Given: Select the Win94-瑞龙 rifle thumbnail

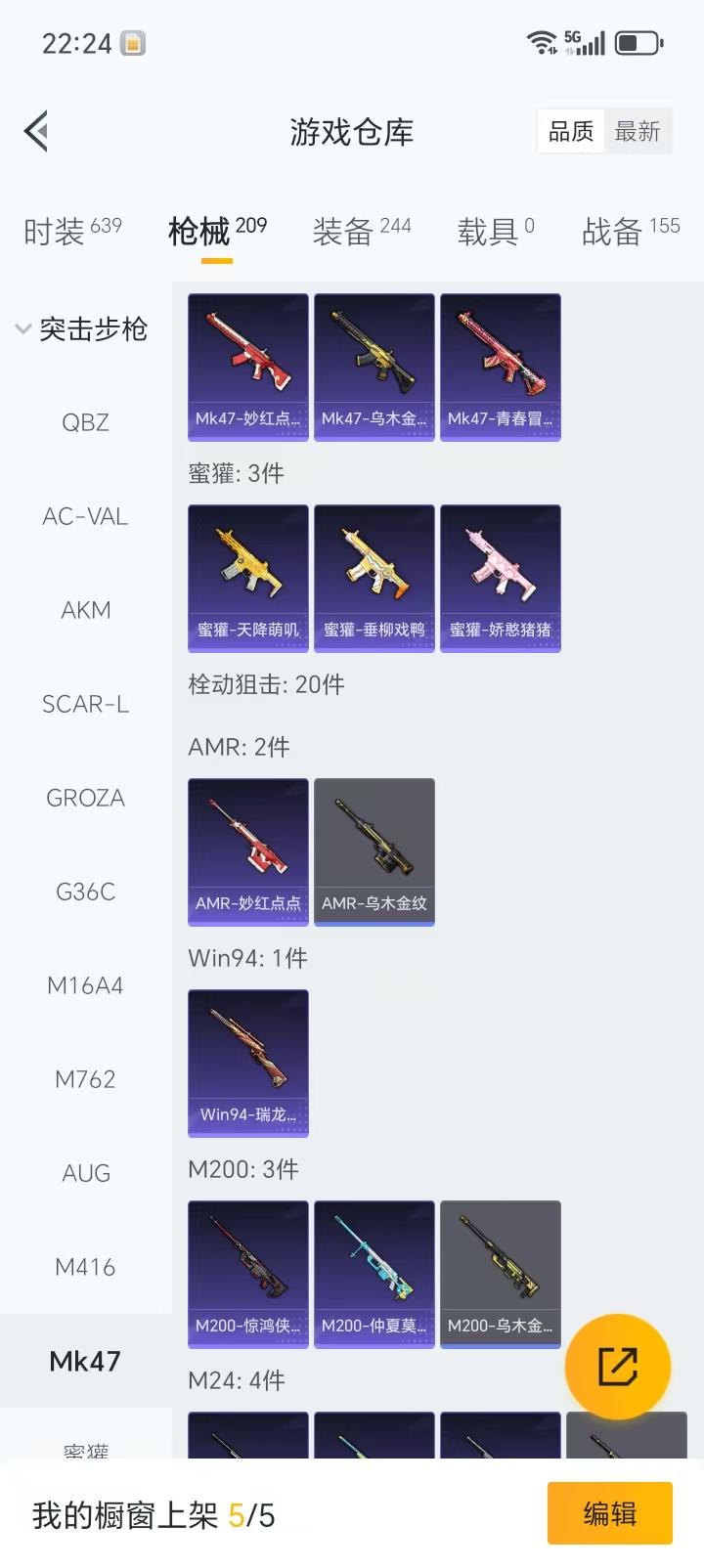Looking at the screenshot, I should coord(247,1063).
